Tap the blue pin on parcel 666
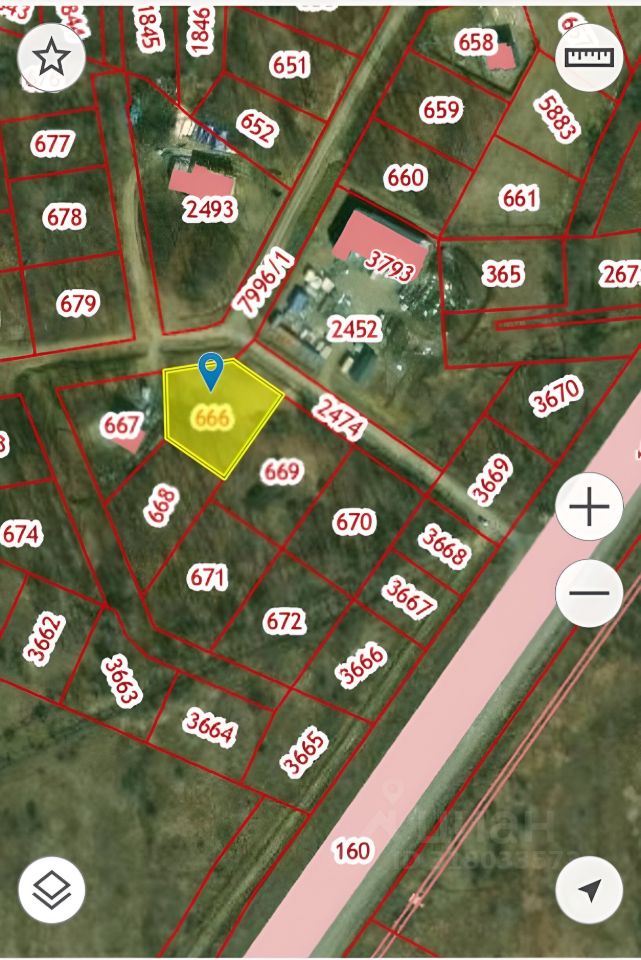 (210, 371)
